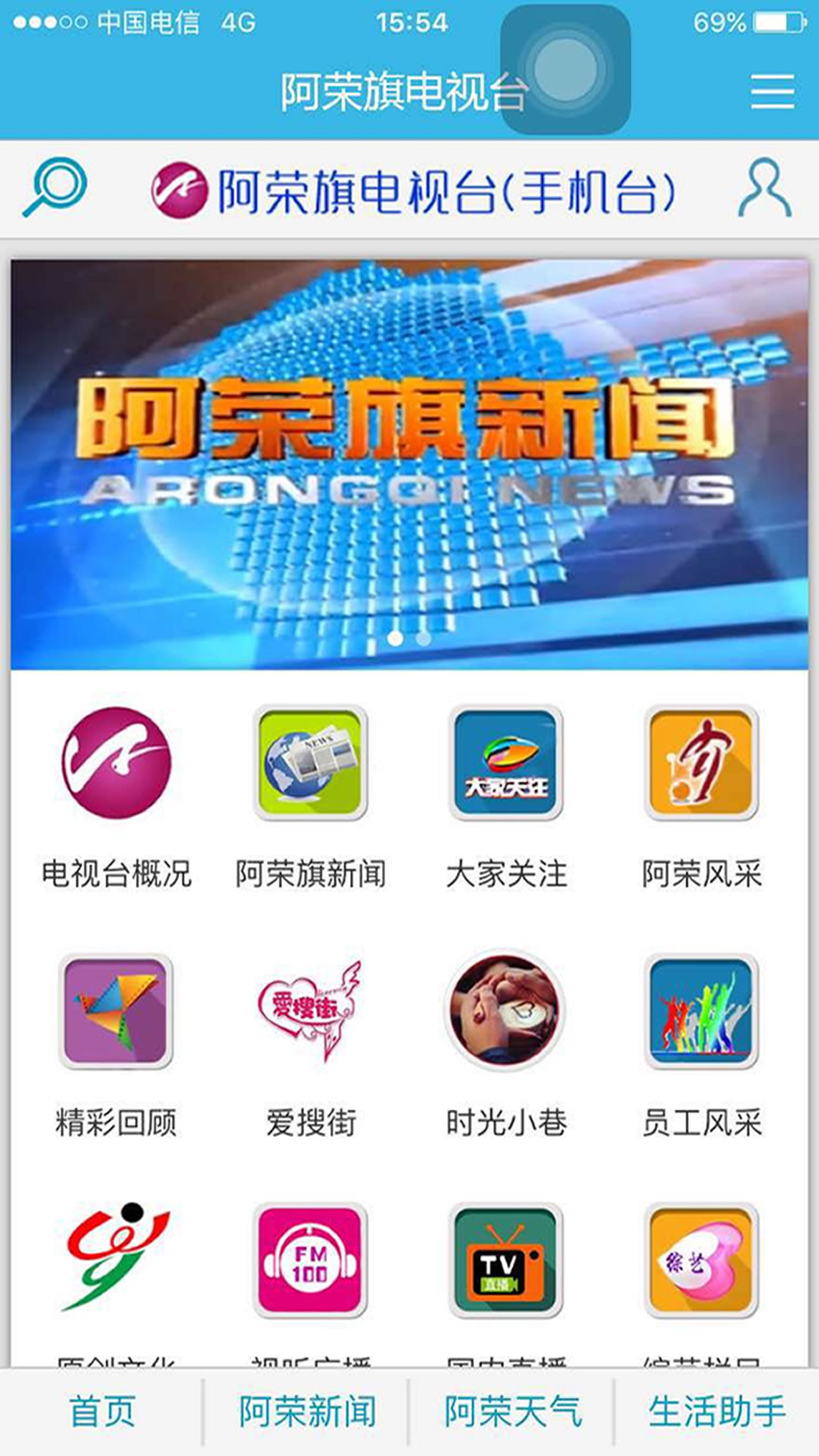Viewport: 819px width, 1456px height.
Task: Switch to 生活助手 tab
Action: (717, 1411)
